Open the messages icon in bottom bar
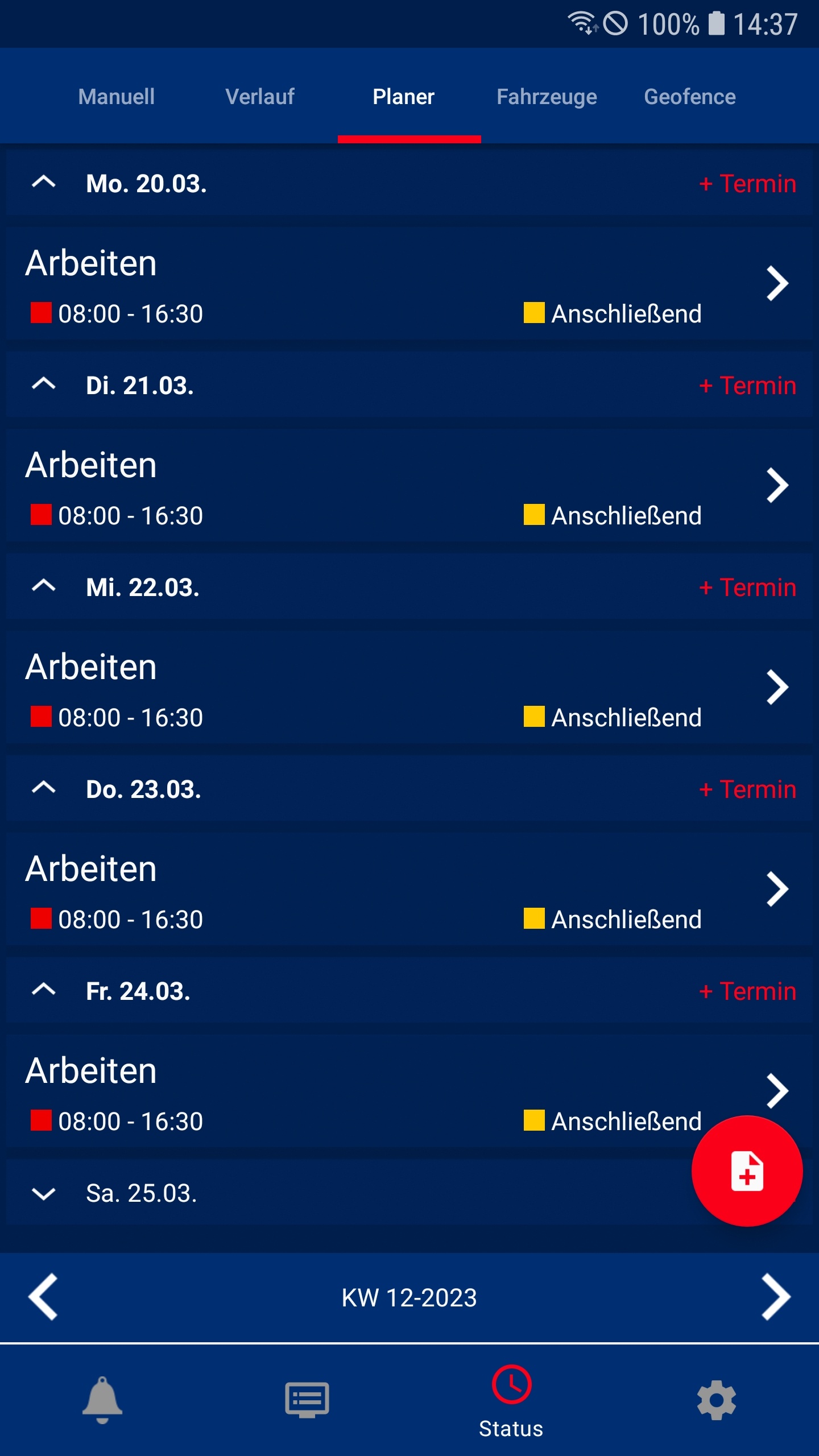Screen dimensions: 819x1456 click(307, 1400)
